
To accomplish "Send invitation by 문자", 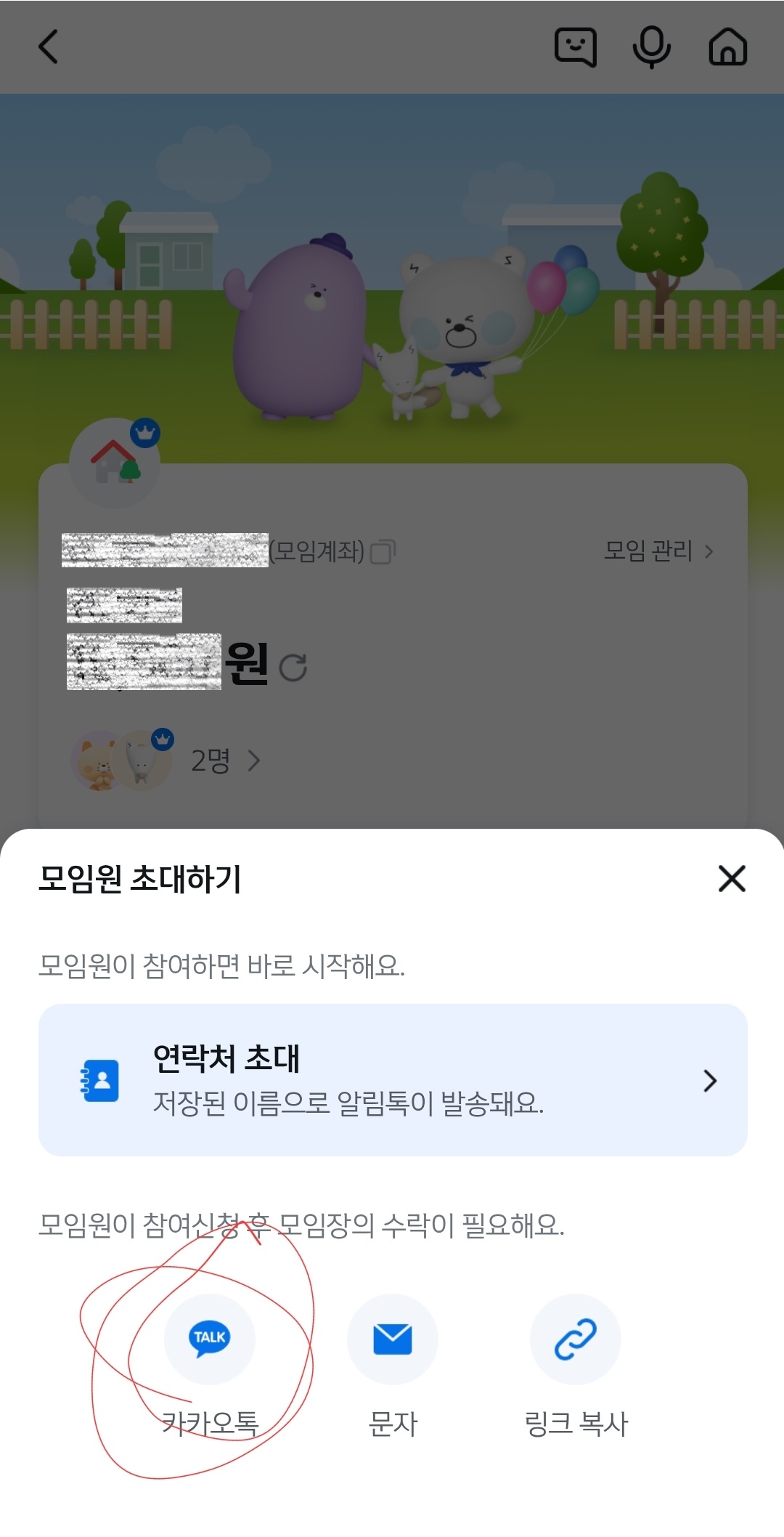I will click(392, 1339).
